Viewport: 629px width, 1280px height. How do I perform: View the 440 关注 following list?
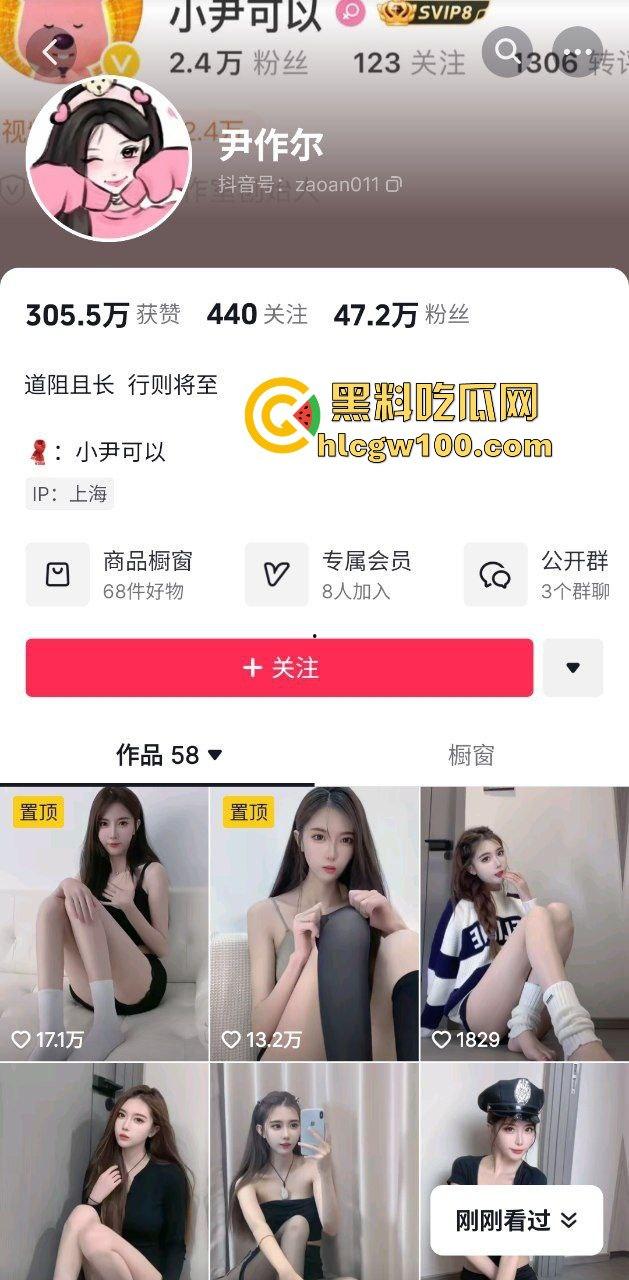point(257,315)
